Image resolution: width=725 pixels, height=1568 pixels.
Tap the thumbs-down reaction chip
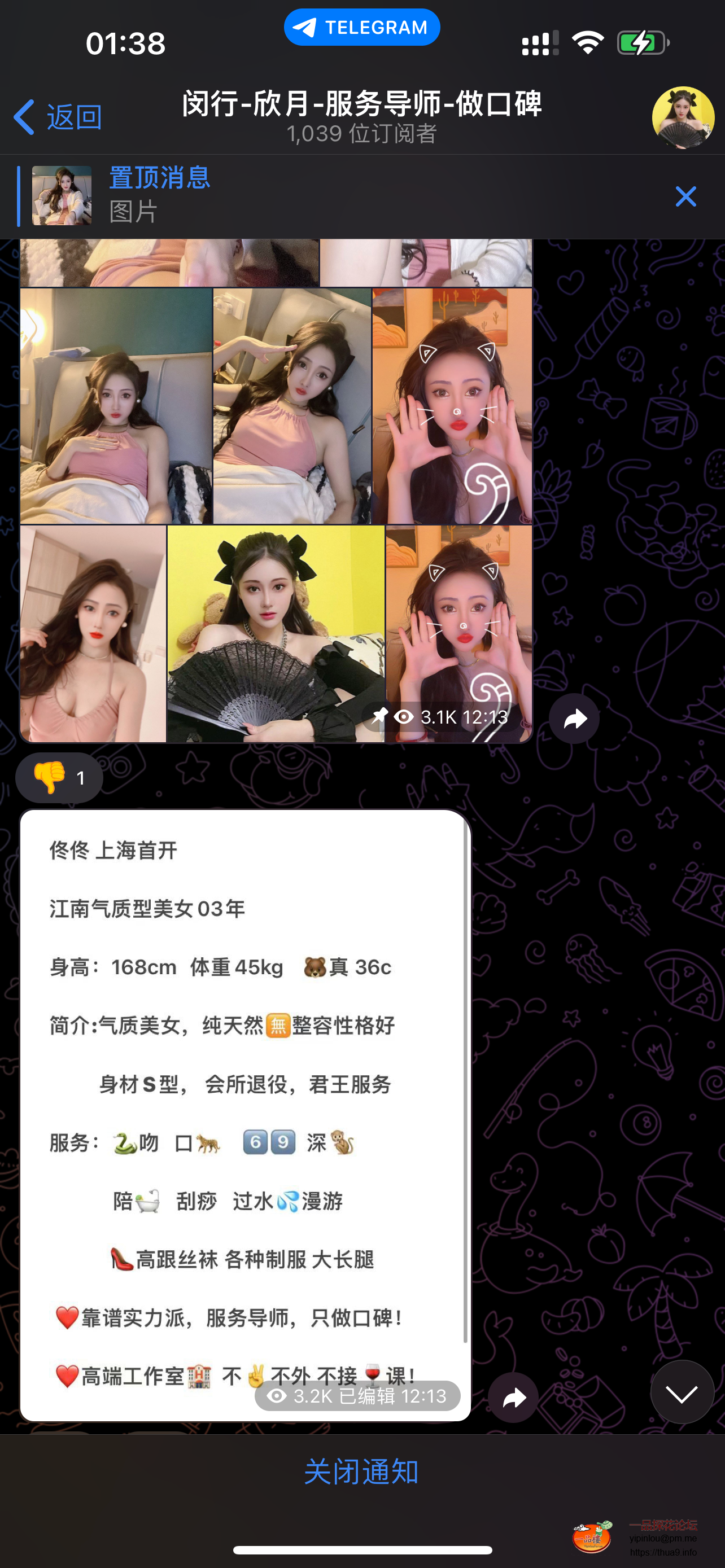[59, 778]
